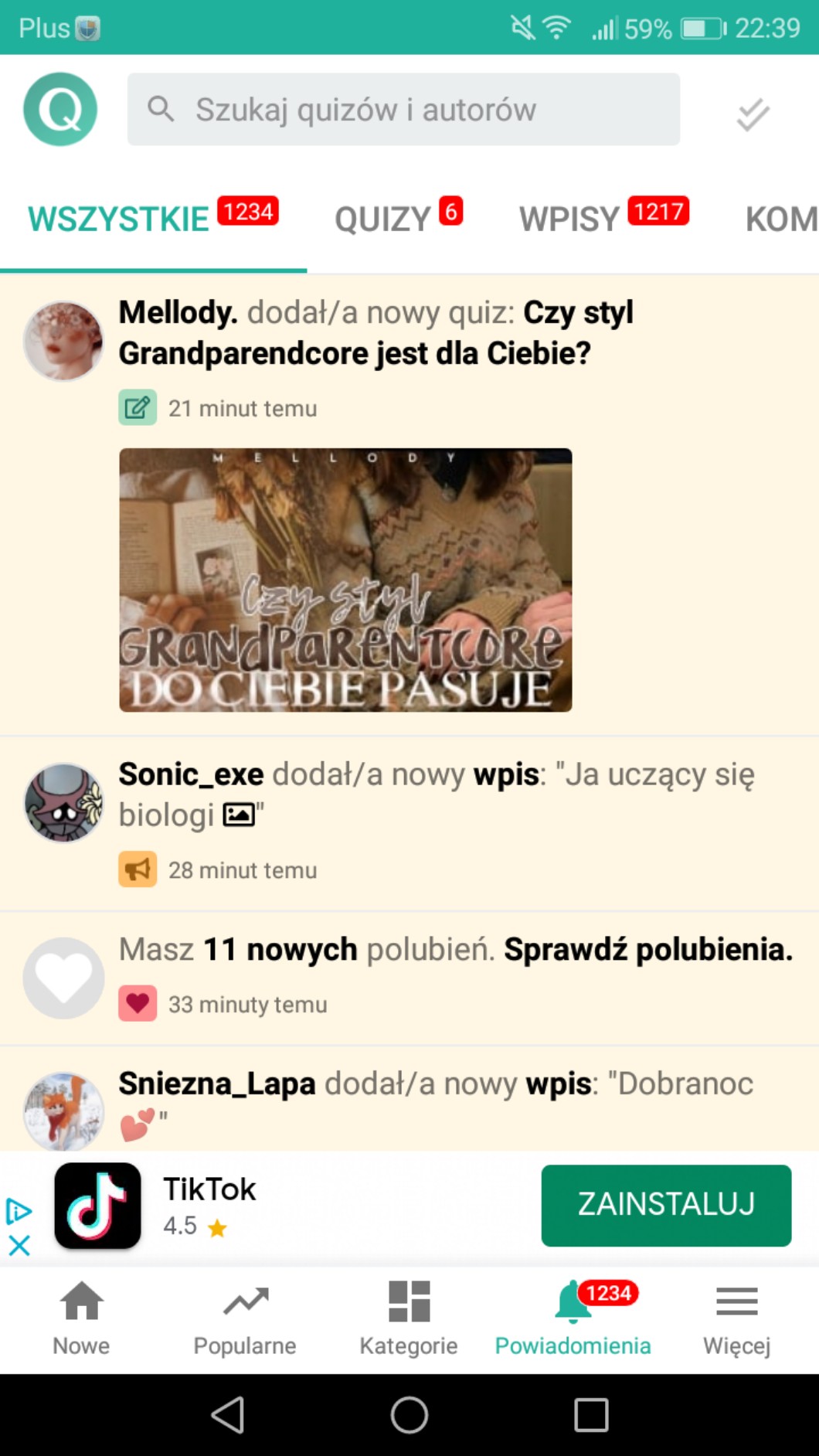
Task: Switch to the WPISY tab
Action: click(x=603, y=218)
